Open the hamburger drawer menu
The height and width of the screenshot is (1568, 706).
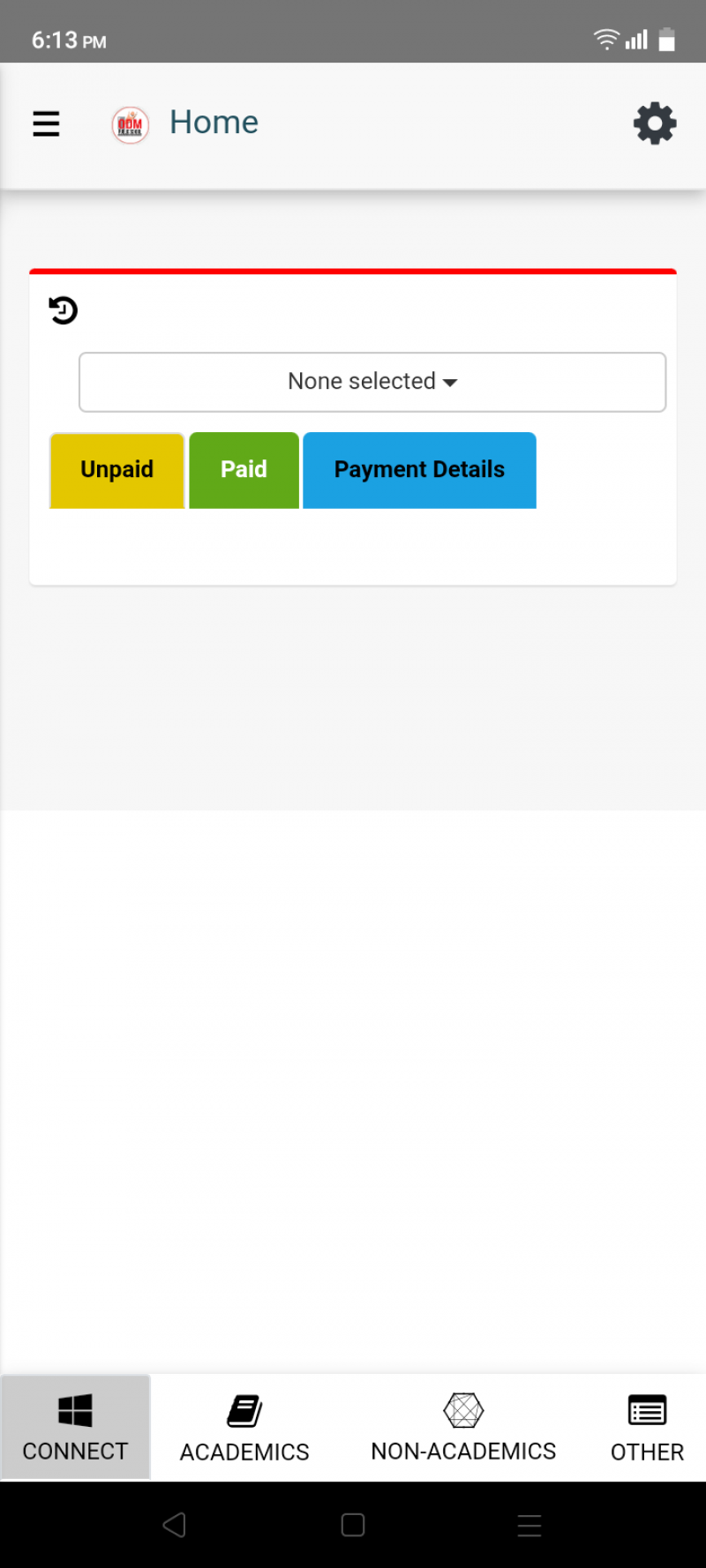tap(46, 123)
